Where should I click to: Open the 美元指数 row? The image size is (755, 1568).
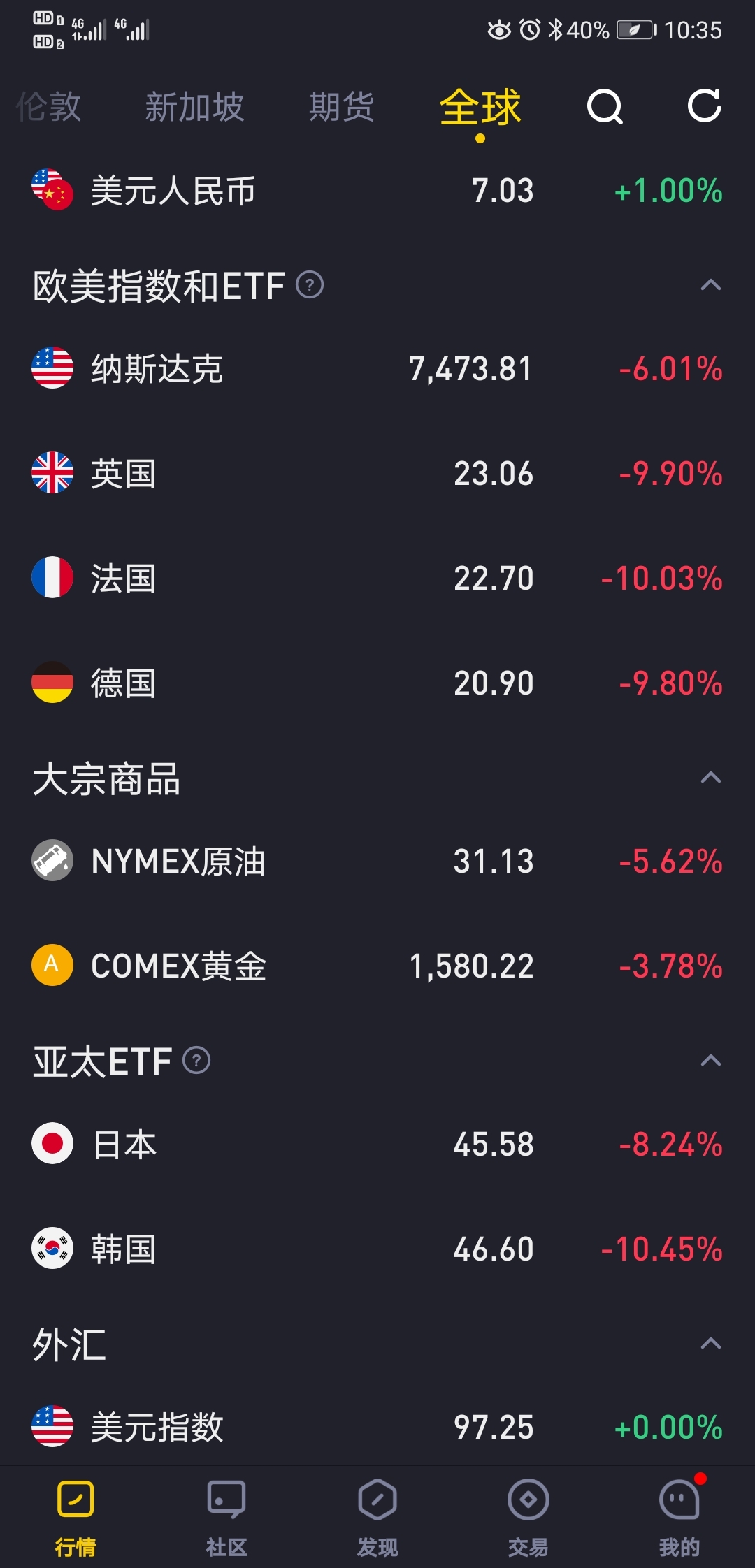[377, 1426]
